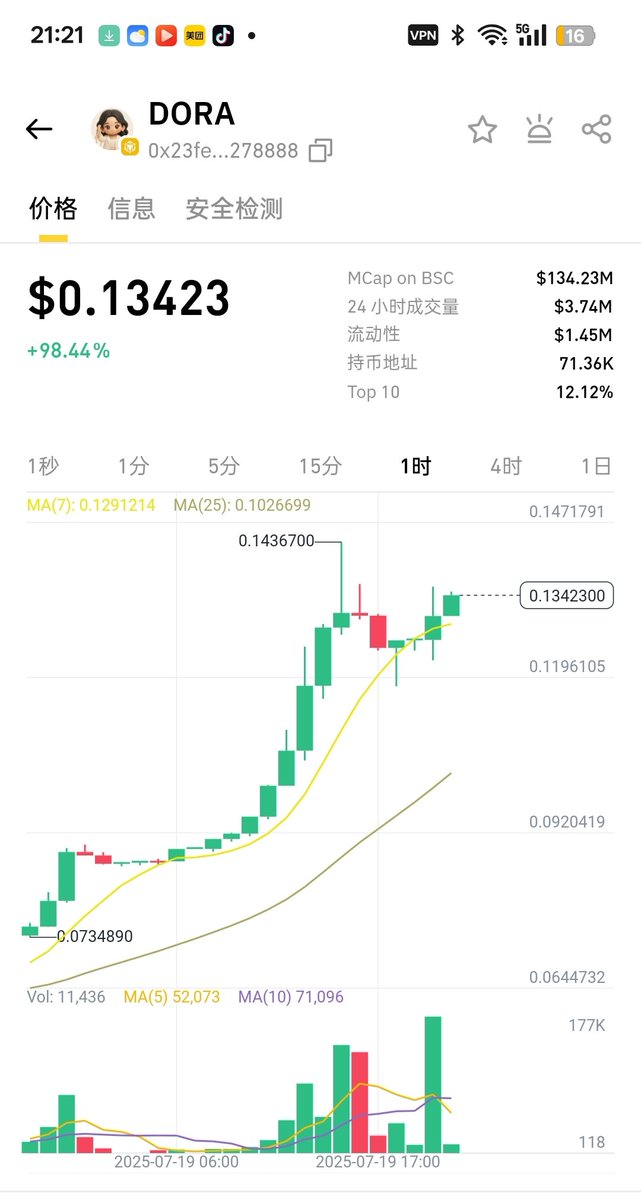The width and height of the screenshot is (641, 1200).
Task: Open the 安全检测 tab
Action: (x=234, y=209)
